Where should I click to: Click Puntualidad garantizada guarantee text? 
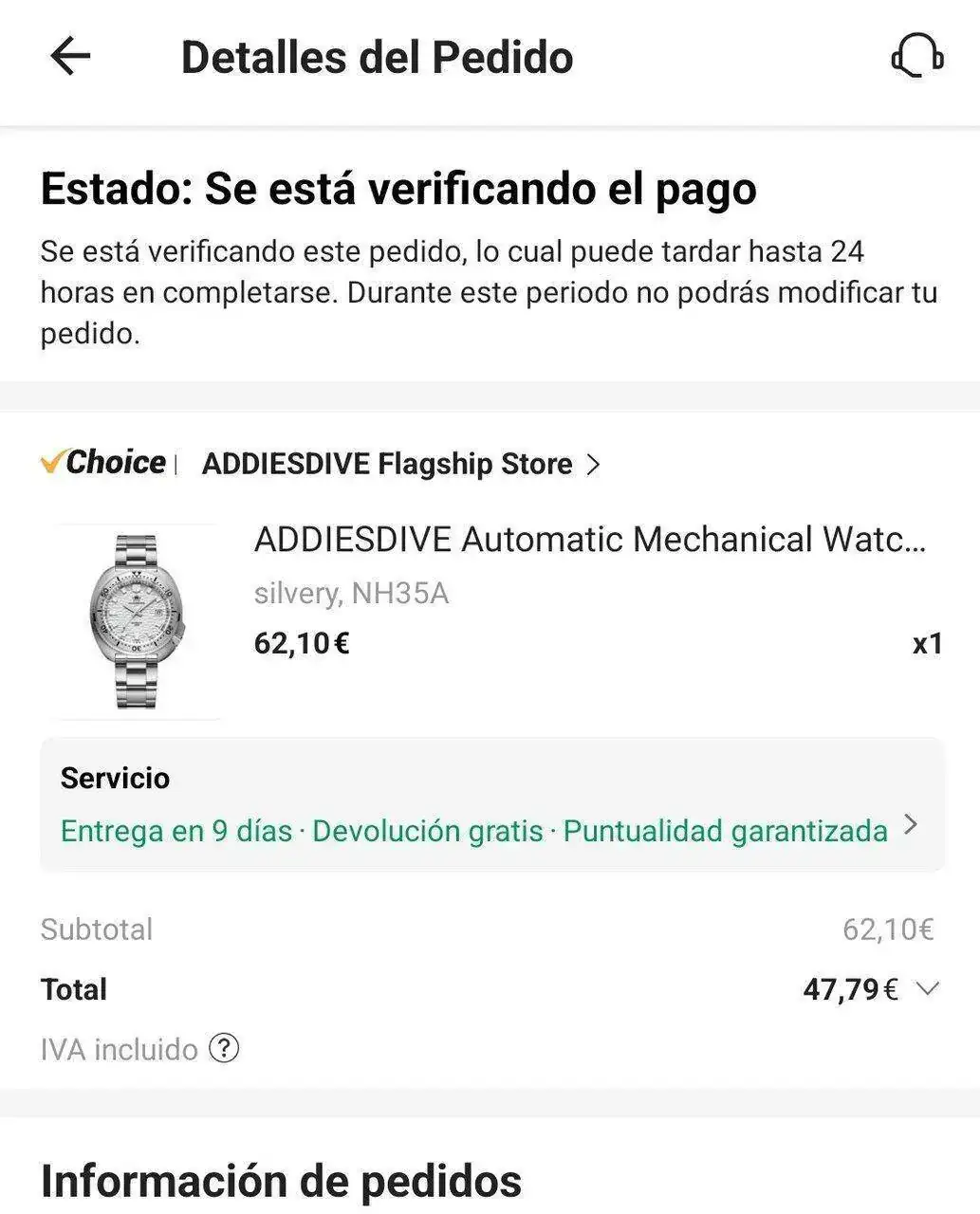(x=725, y=831)
